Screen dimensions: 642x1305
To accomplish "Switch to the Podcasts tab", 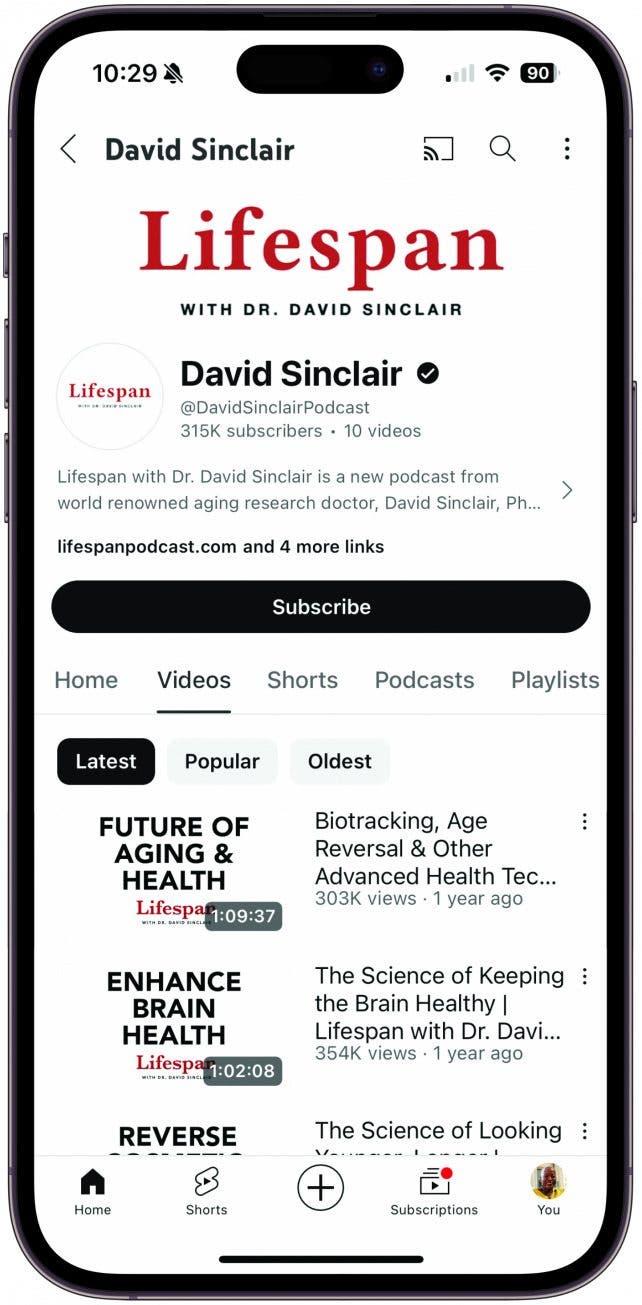I will pyautogui.click(x=424, y=680).
